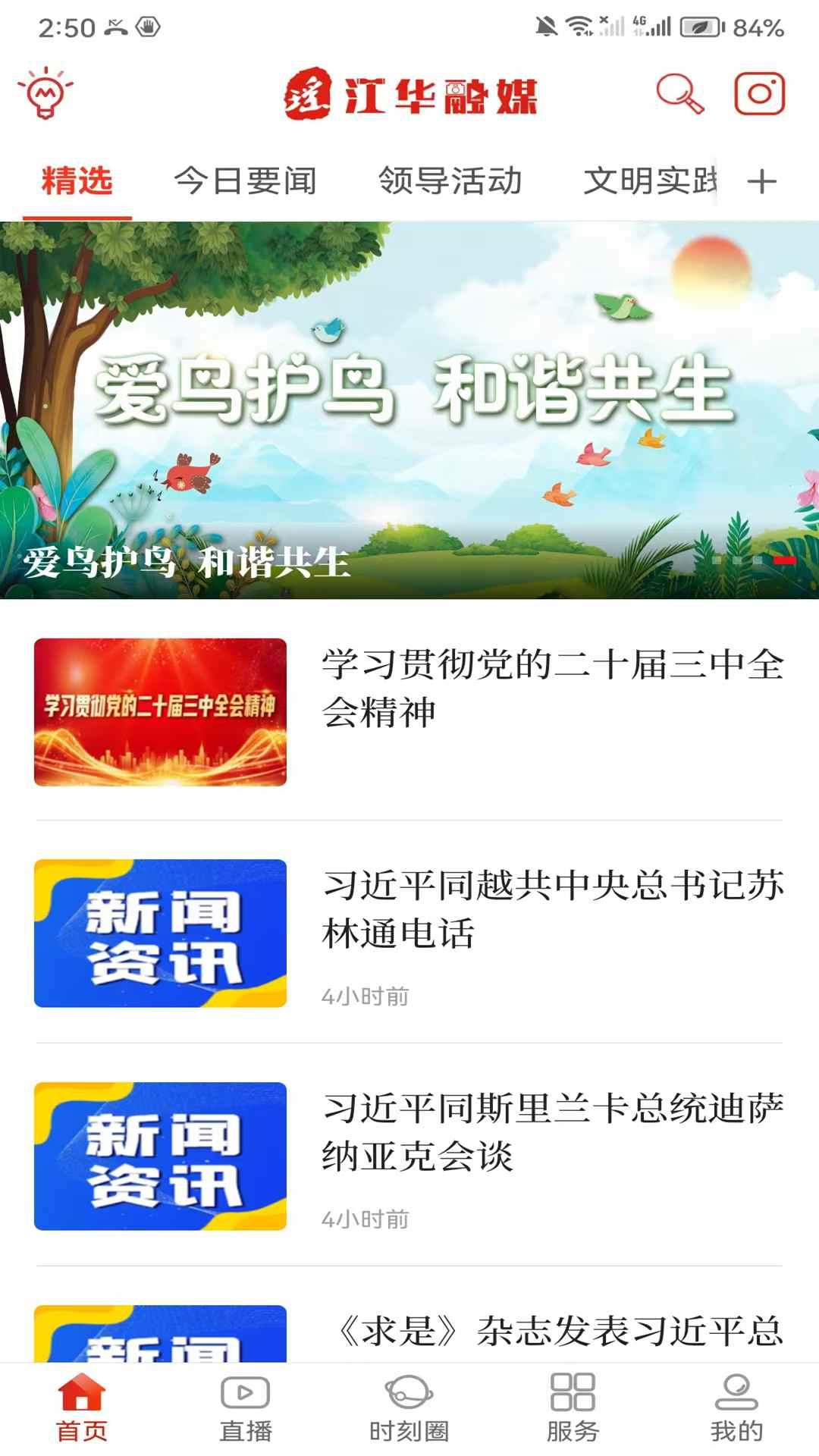
Task: Open the camera/scan feature
Action: coord(761,95)
